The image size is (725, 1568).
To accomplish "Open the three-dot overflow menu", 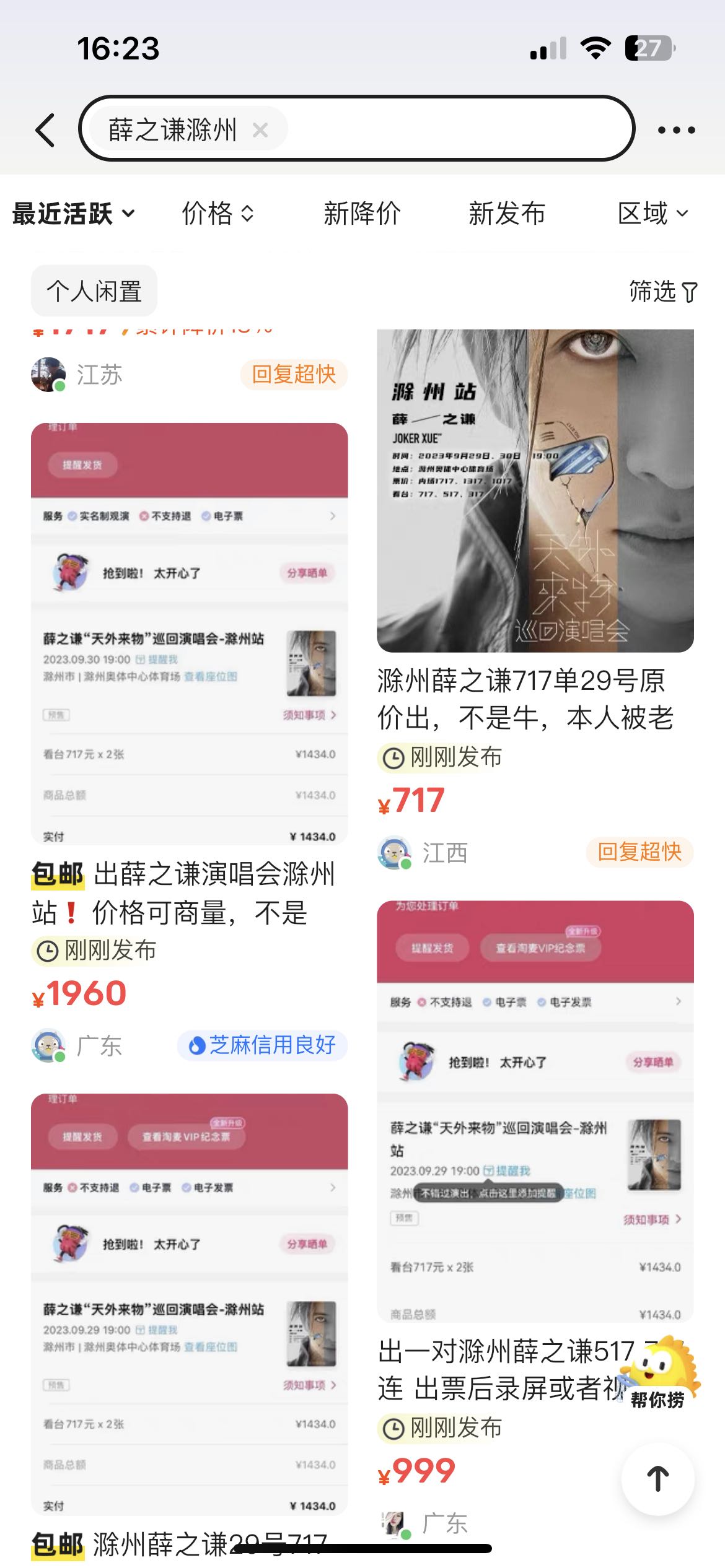I will 676,130.
